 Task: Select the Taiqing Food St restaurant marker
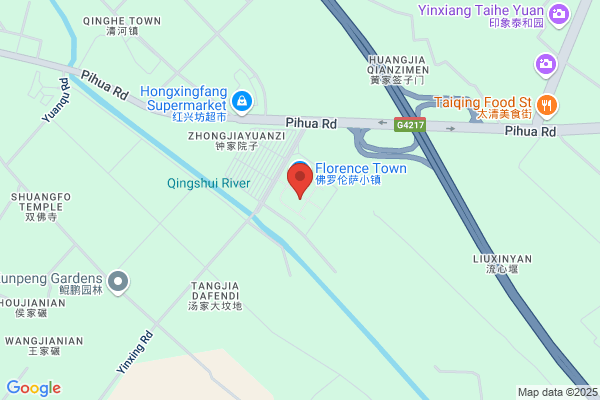pyautogui.click(x=546, y=106)
